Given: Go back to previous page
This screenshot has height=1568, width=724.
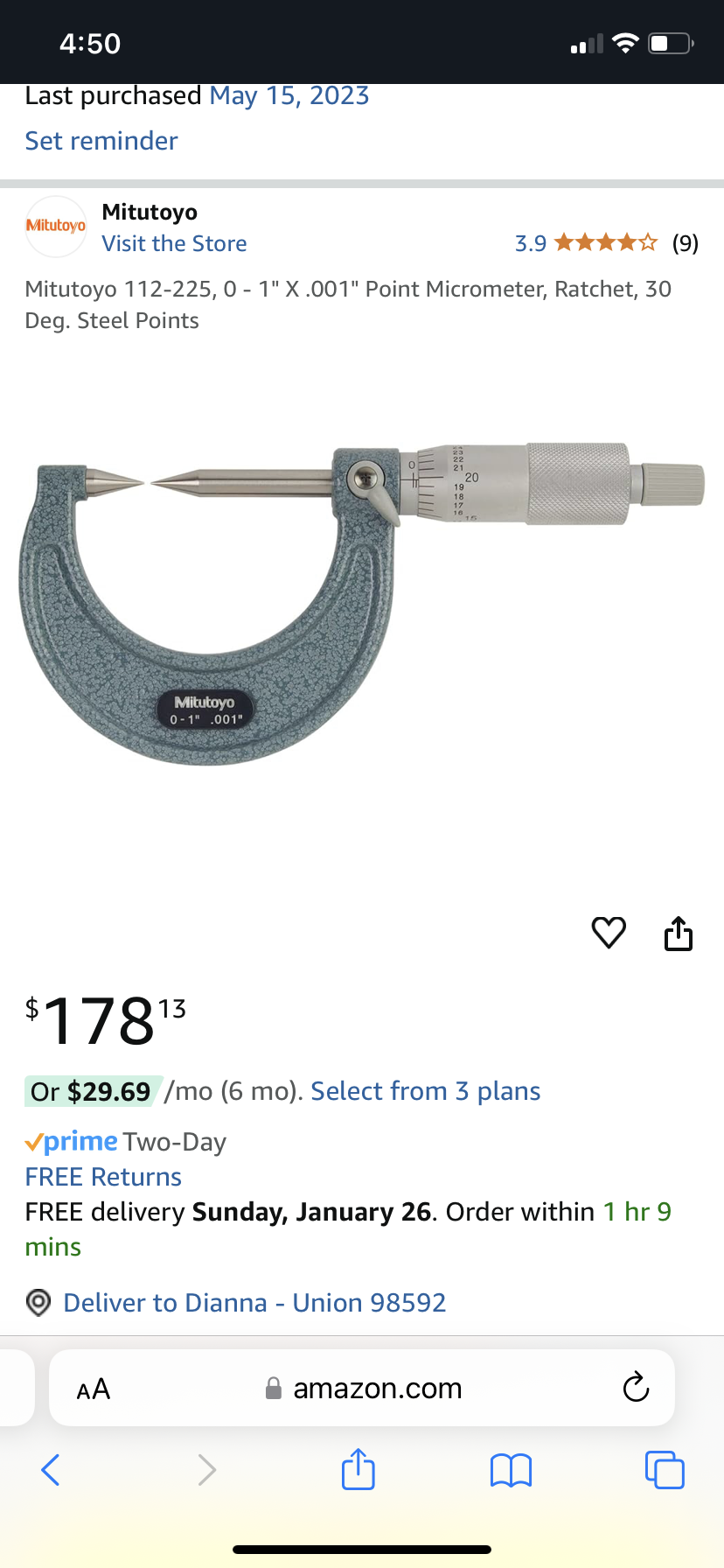Looking at the screenshot, I should point(51,1470).
